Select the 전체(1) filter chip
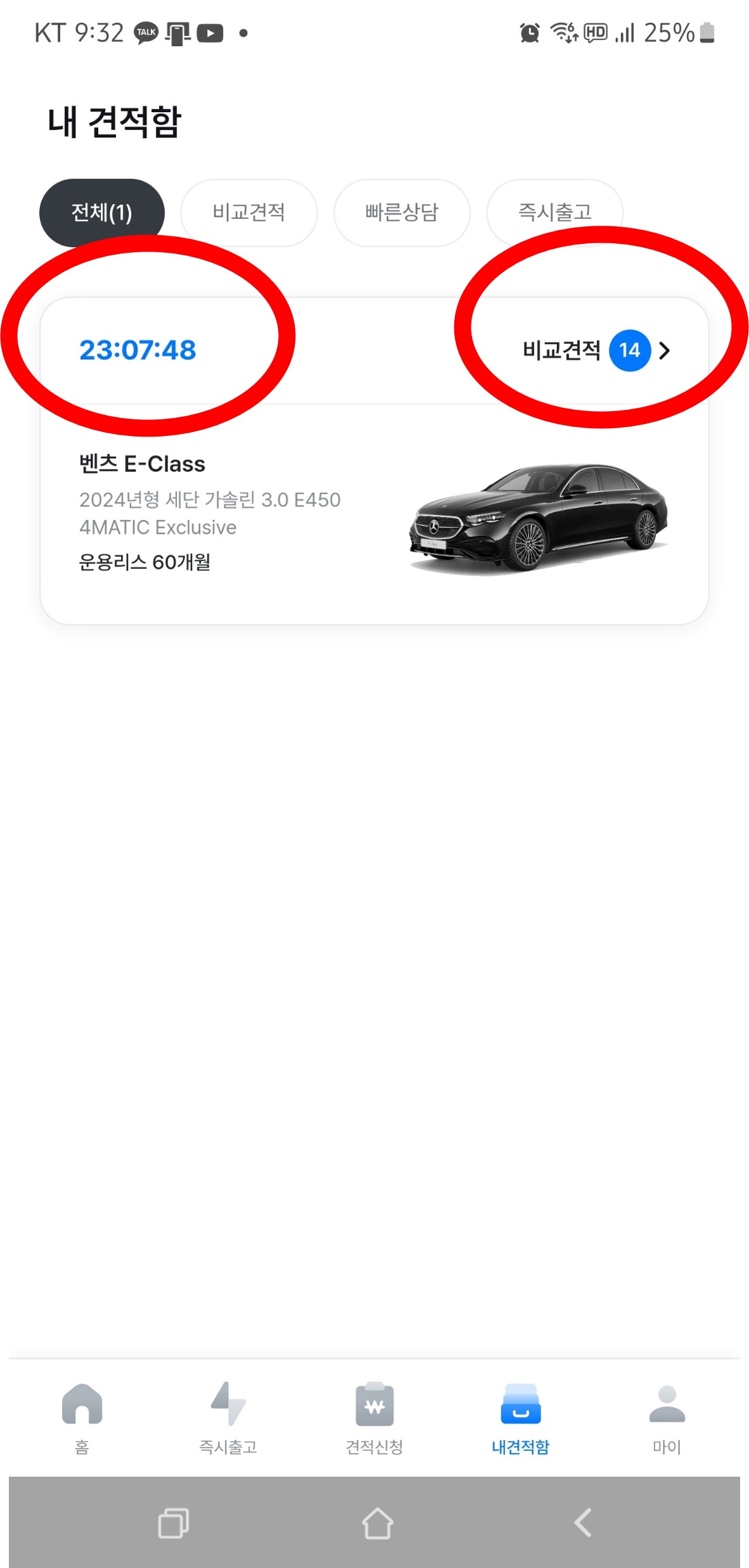This screenshot has width=749, height=1568. pyautogui.click(x=101, y=213)
